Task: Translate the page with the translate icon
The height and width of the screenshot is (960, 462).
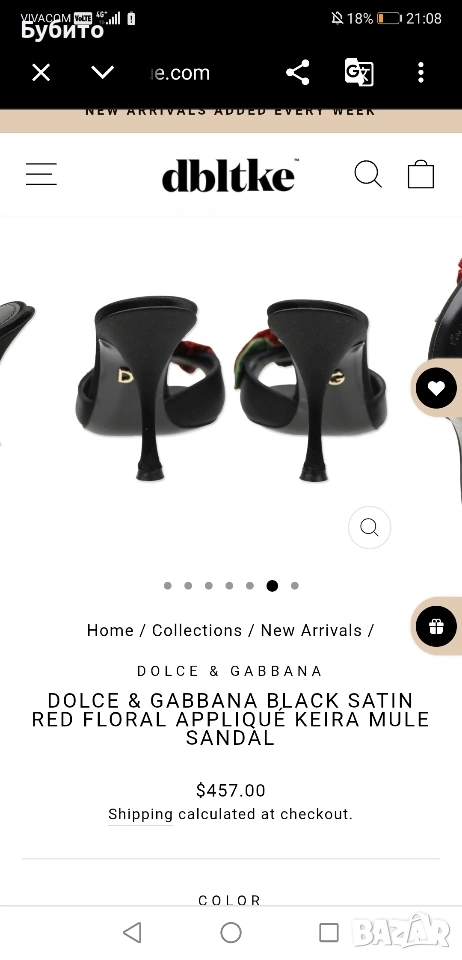Action: pos(359,72)
